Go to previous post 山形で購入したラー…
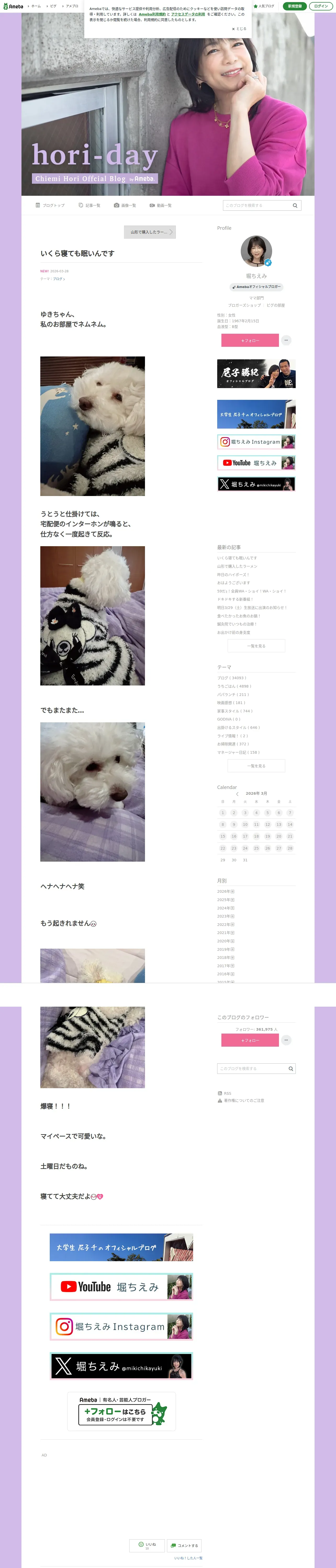 (150, 232)
